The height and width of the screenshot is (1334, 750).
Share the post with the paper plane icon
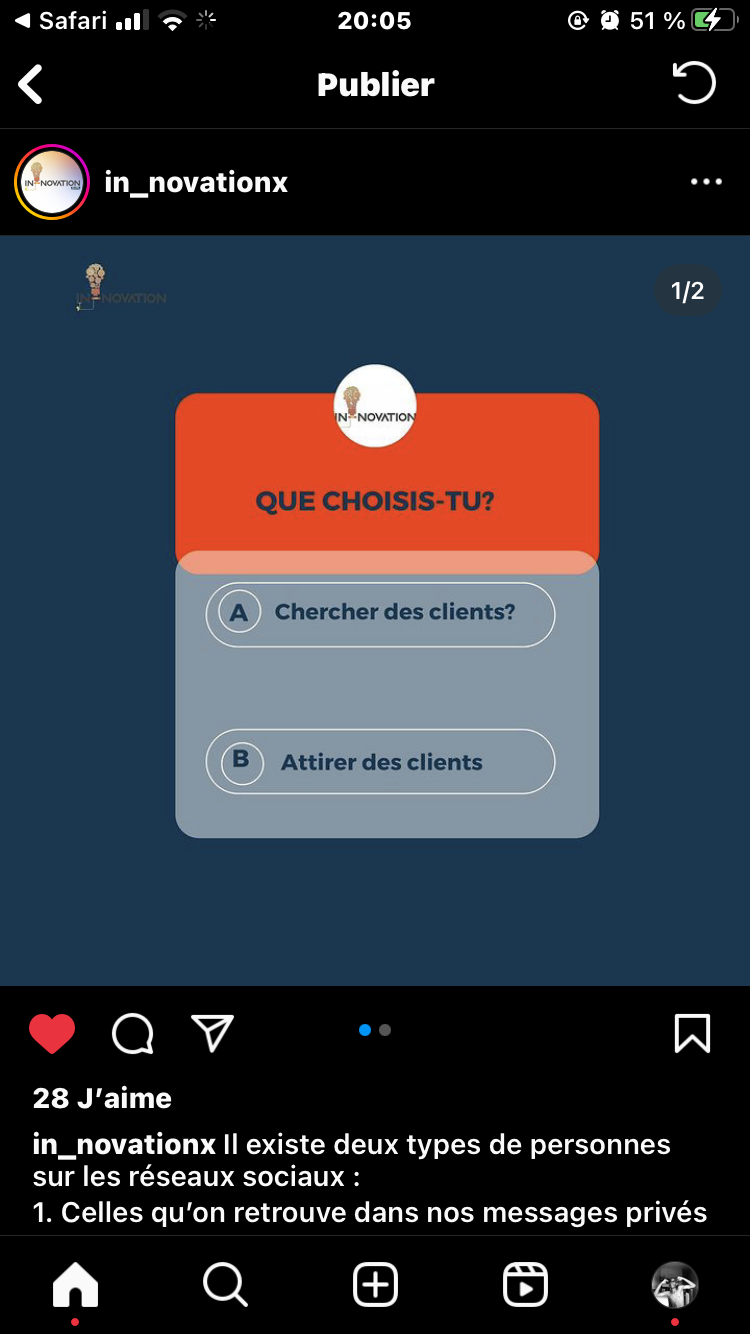click(212, 1034)
